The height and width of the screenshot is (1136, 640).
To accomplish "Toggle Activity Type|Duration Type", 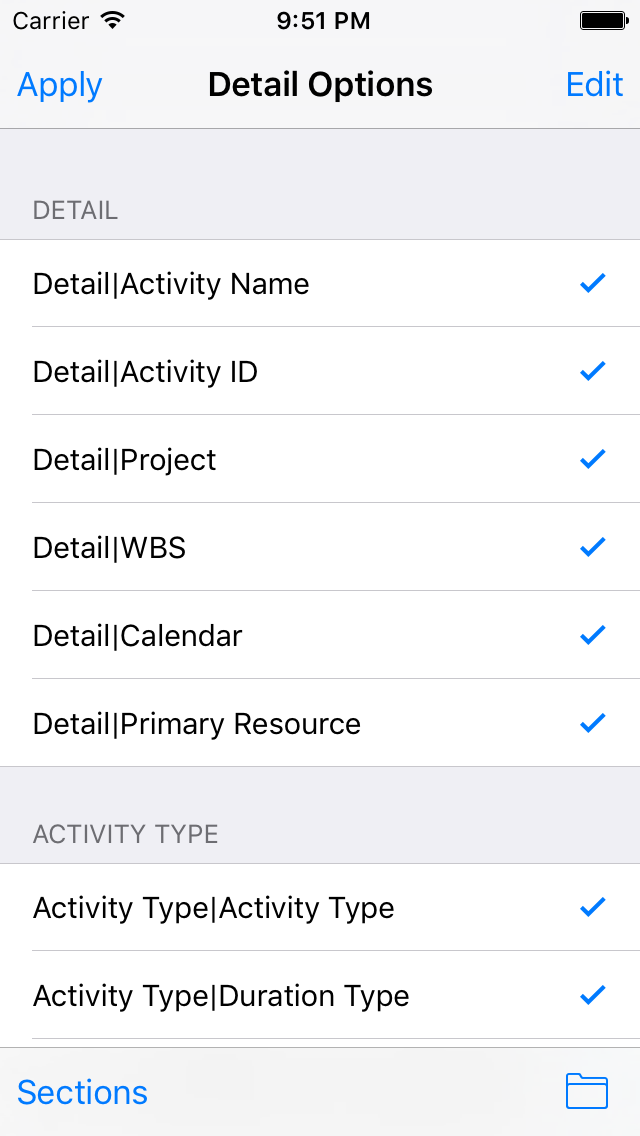I will pyautogui.click(x=320, y=996).
